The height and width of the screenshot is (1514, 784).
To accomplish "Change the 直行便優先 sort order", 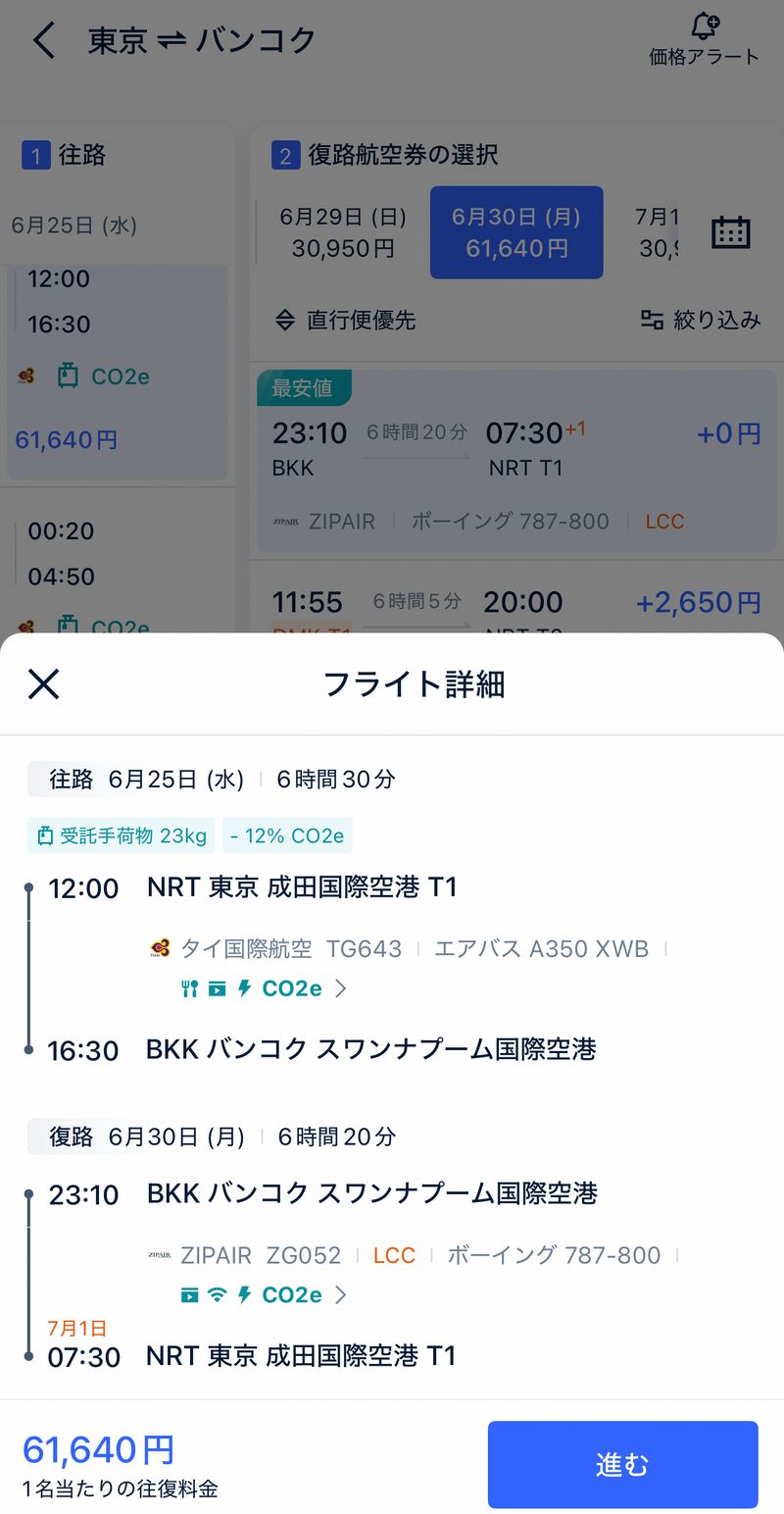I will tap(345, 320).
